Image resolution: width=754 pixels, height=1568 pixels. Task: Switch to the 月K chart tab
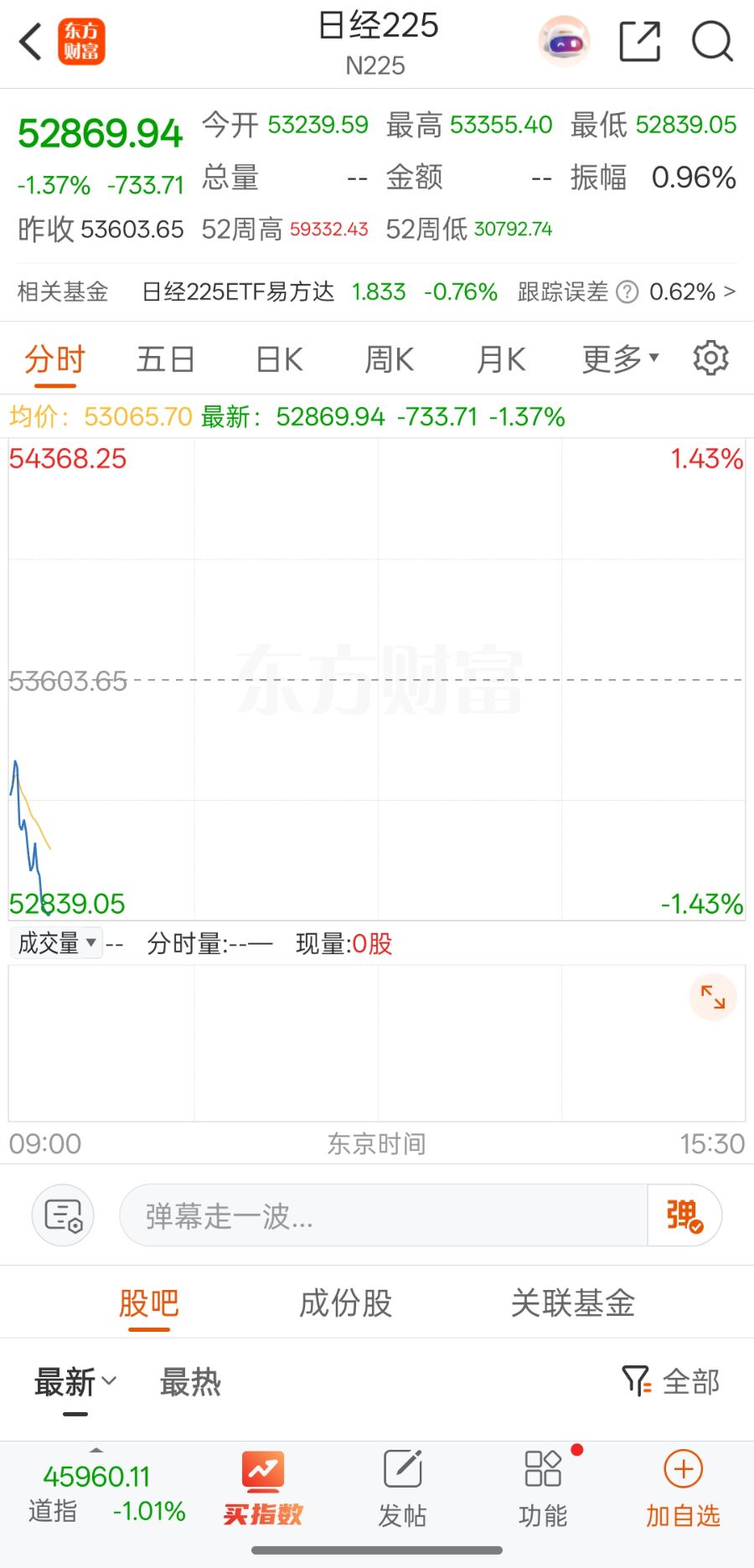pos(501,359)
